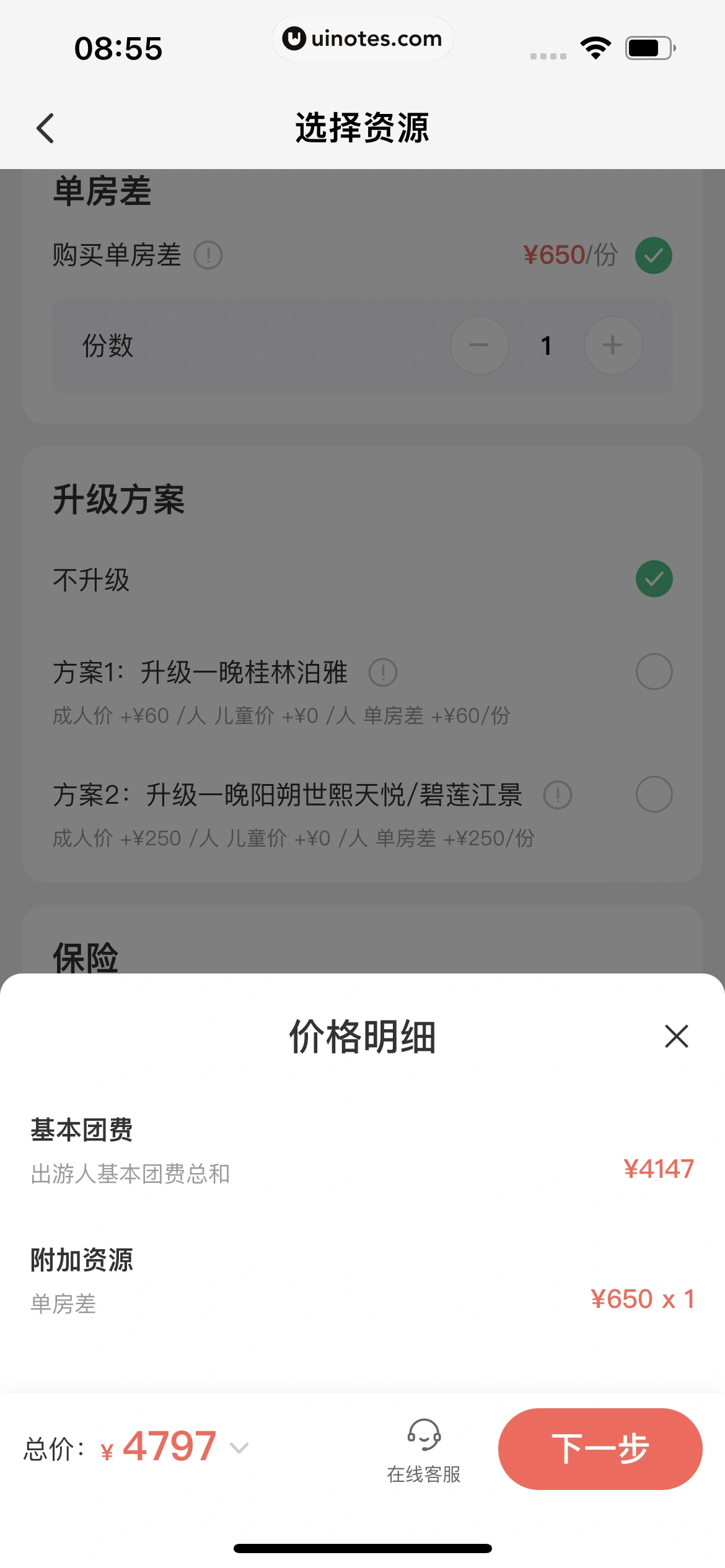The image size is (725, 1568).
Task: Tap the plus button to increase 份数
Action: pyautogui.click(x=612, y=346)
